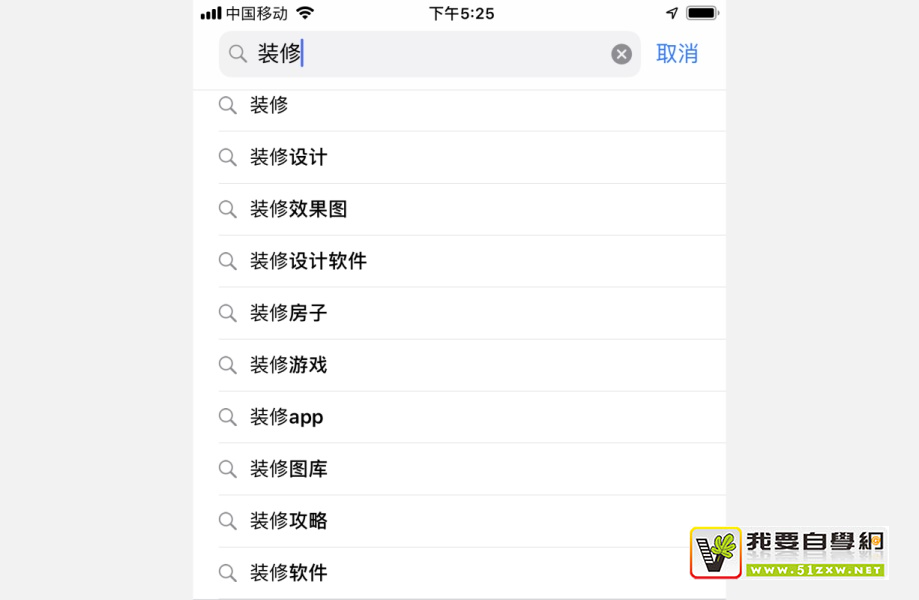Select the 装修app suggestion
Screen dimensions: 919x600
click(x=287, y=417)
